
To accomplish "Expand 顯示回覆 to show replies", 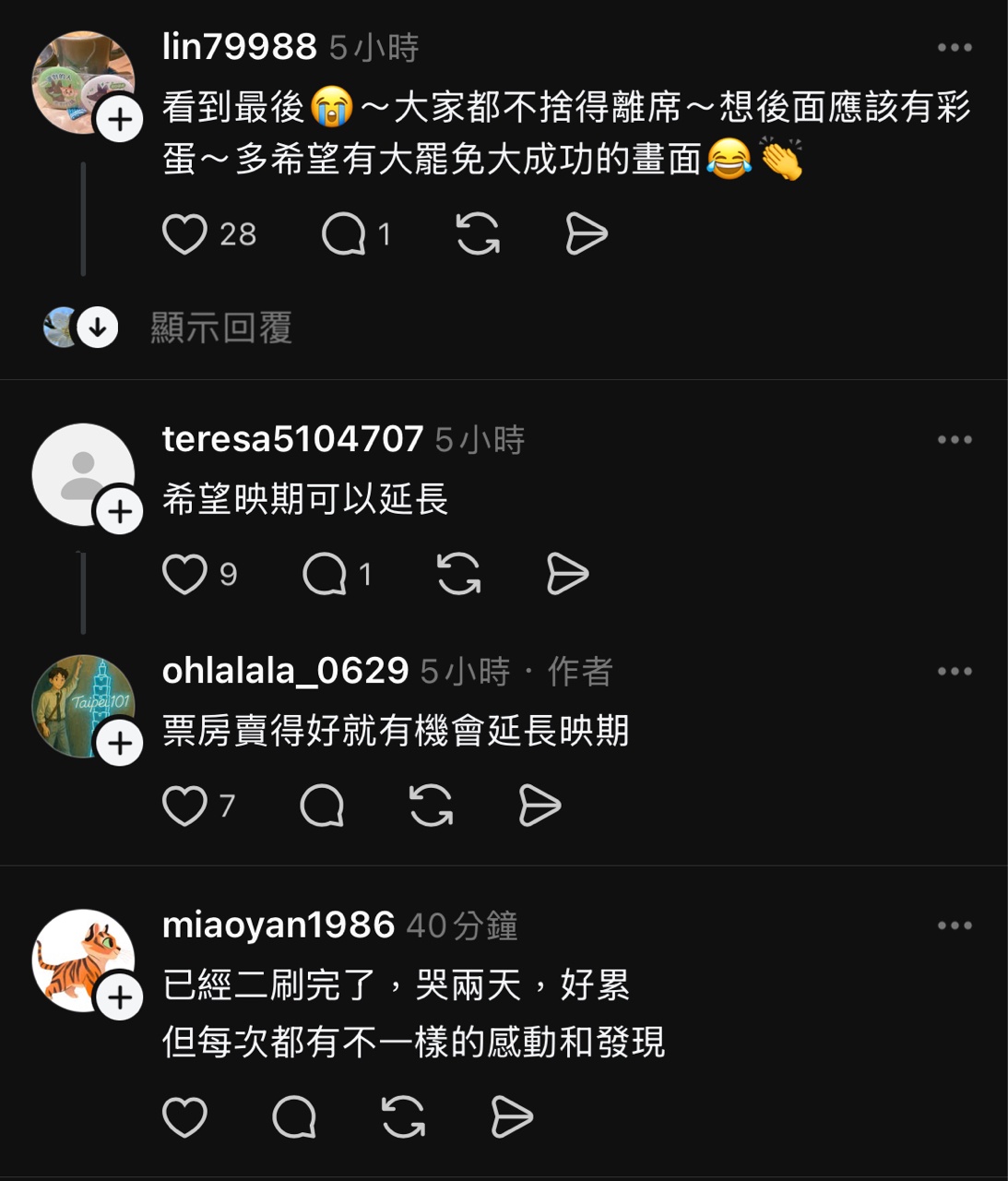I will tap(221, 328).
